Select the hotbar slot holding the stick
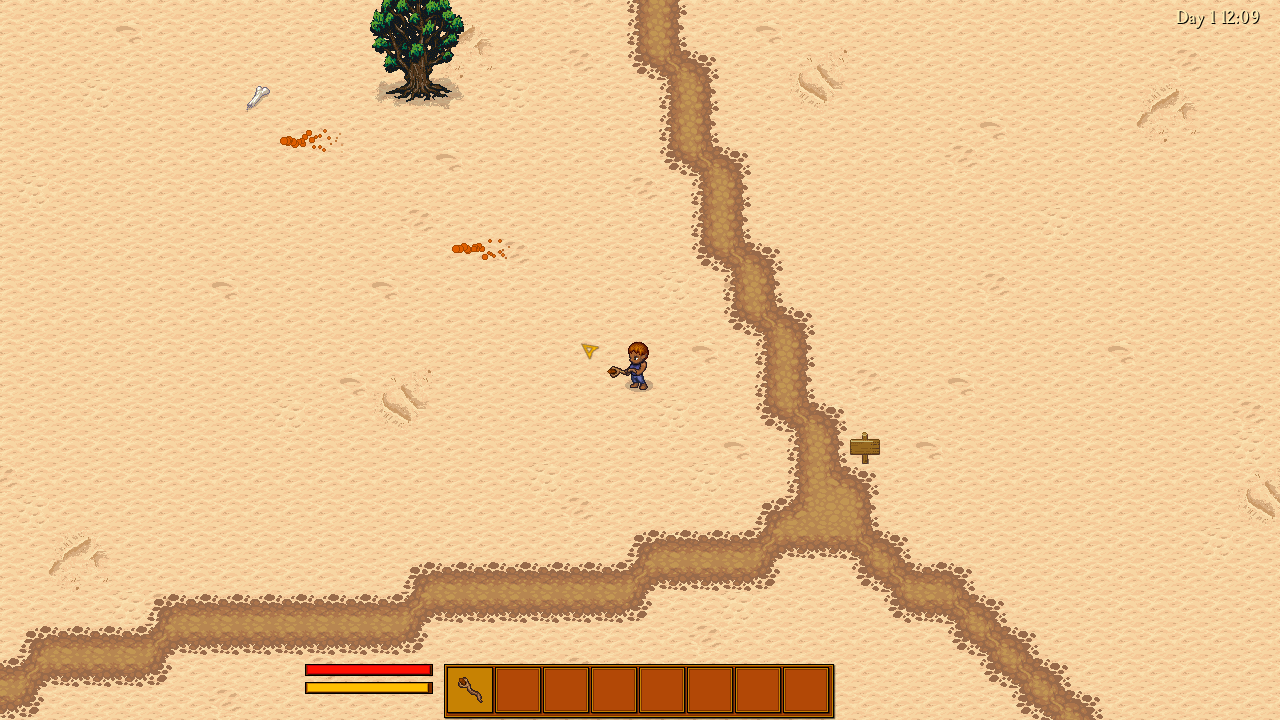1280x720 pixels. (470, 690)
